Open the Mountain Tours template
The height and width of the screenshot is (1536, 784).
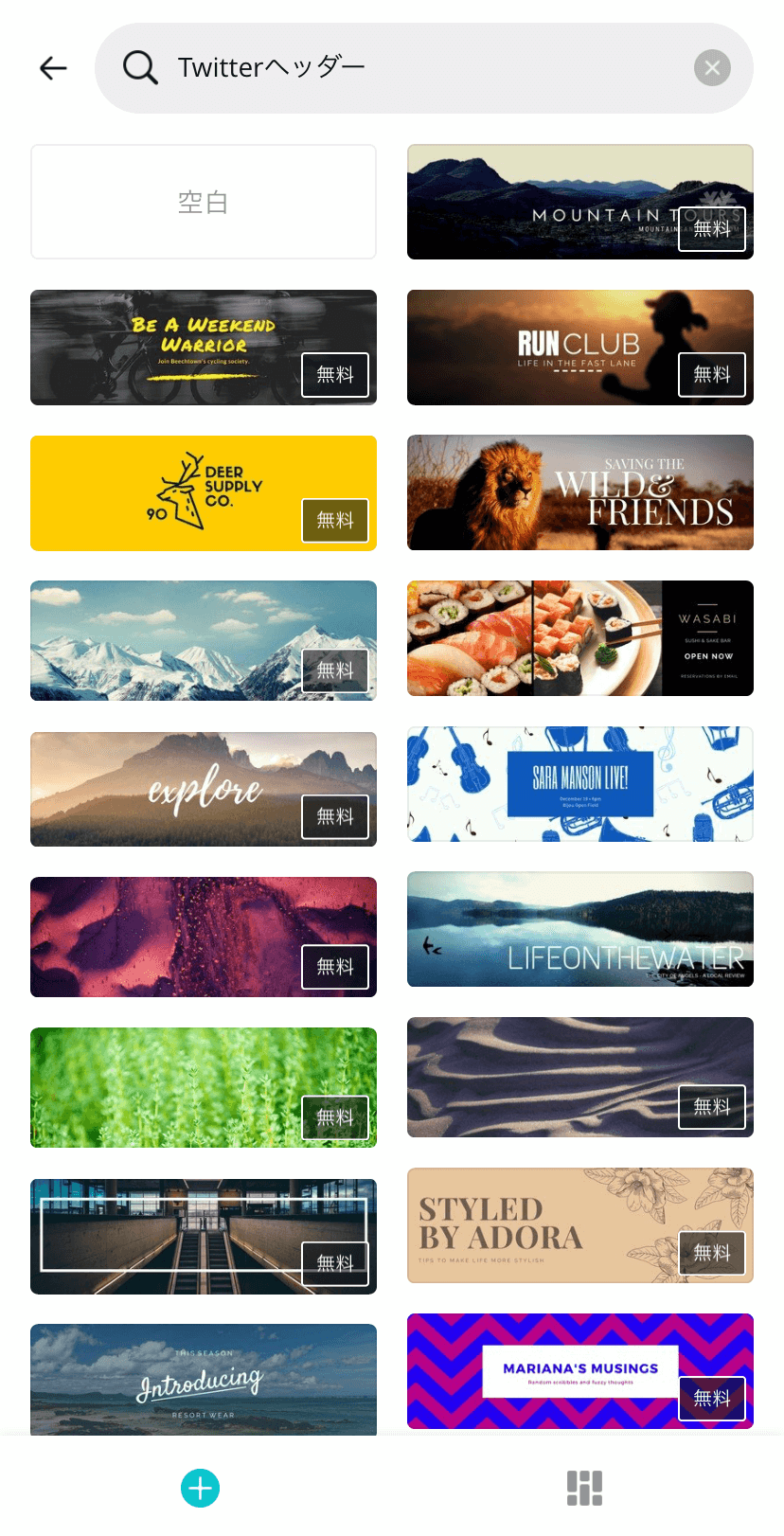point(579,202)
